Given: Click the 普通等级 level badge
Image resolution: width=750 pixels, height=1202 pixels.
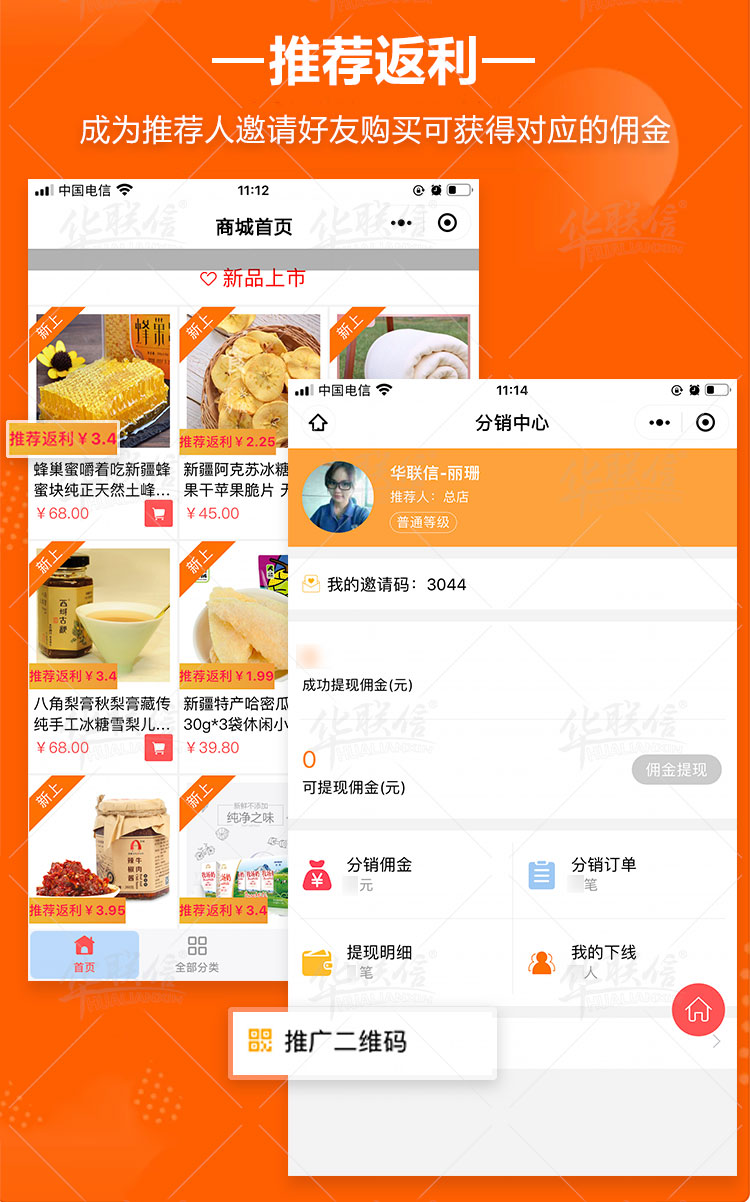Looking at the screenshot, I should click(x=423, y=522).
